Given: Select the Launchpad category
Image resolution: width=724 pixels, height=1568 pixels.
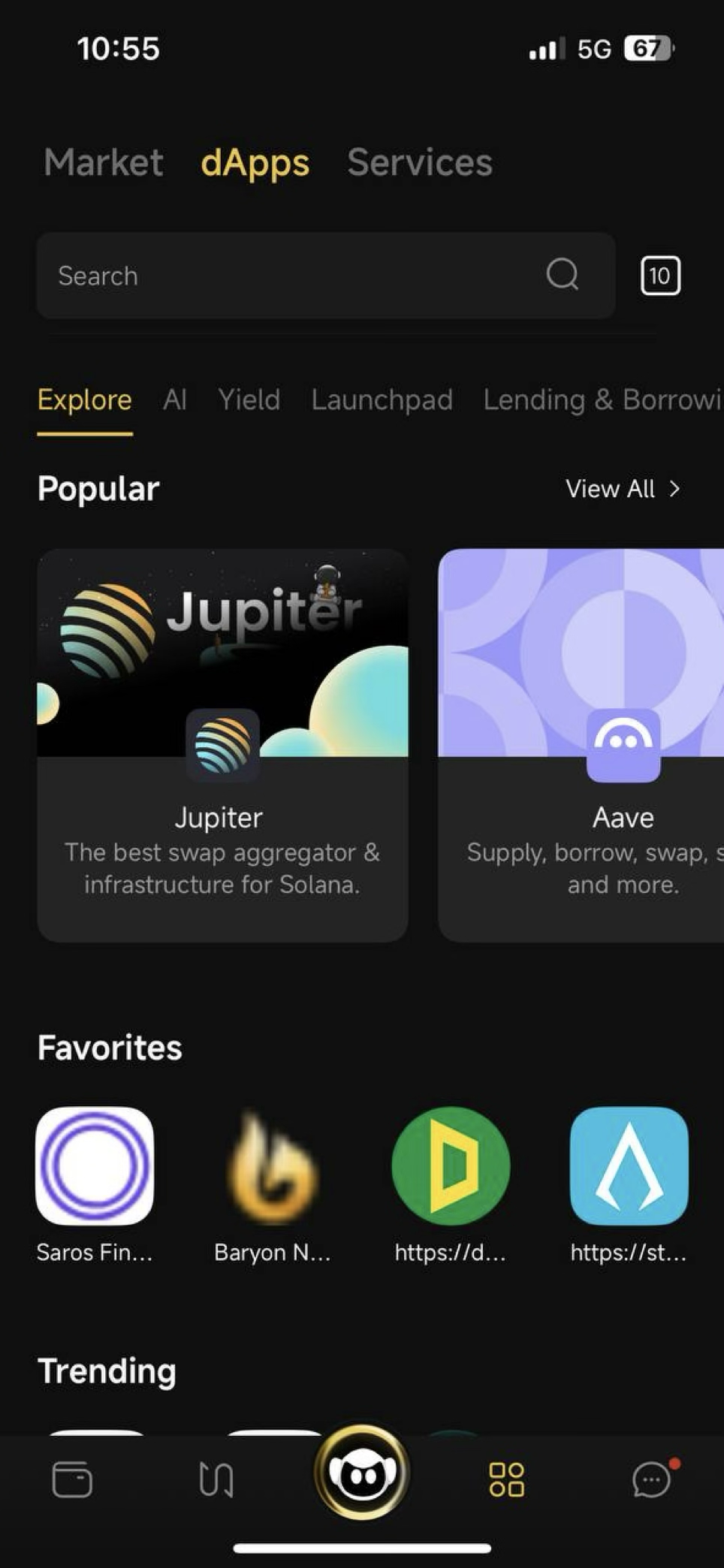Looking at the screenshot, I should (x=382, y=400).
